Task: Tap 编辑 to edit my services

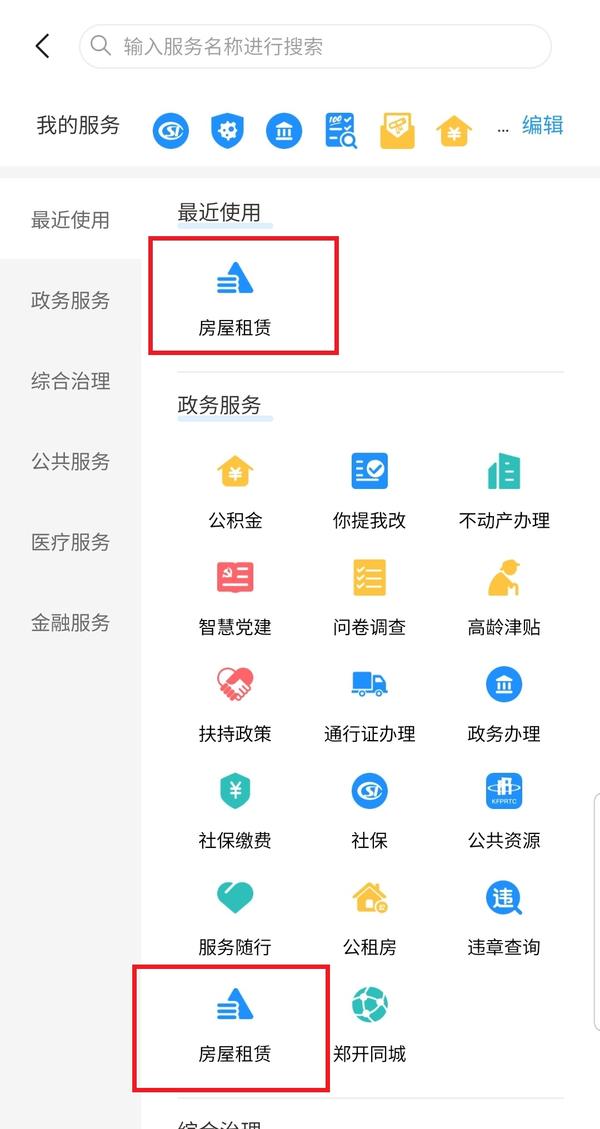Action: point(542,125)
